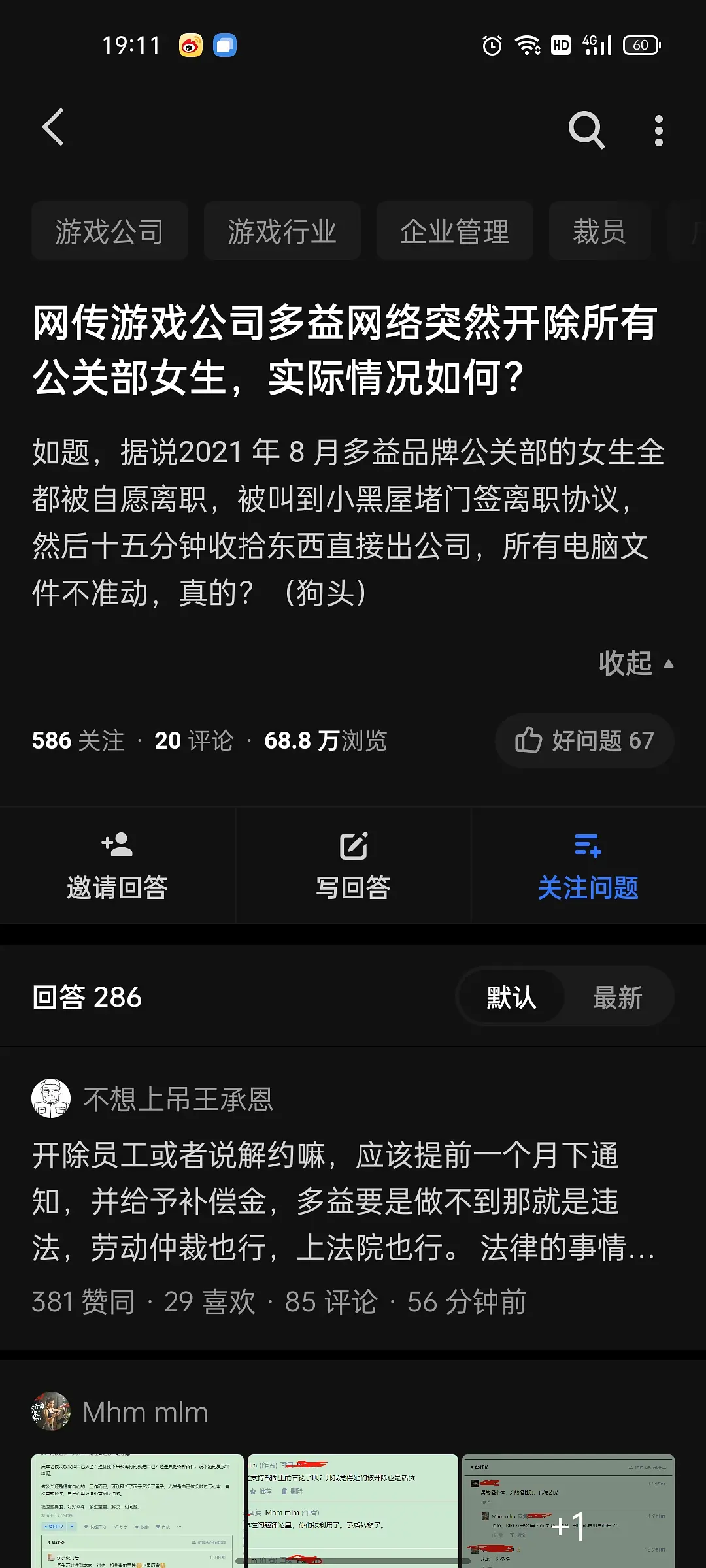Tap 写回答 to write an answer
Viewport: 706px width, 1568px height.
(353, 865)
